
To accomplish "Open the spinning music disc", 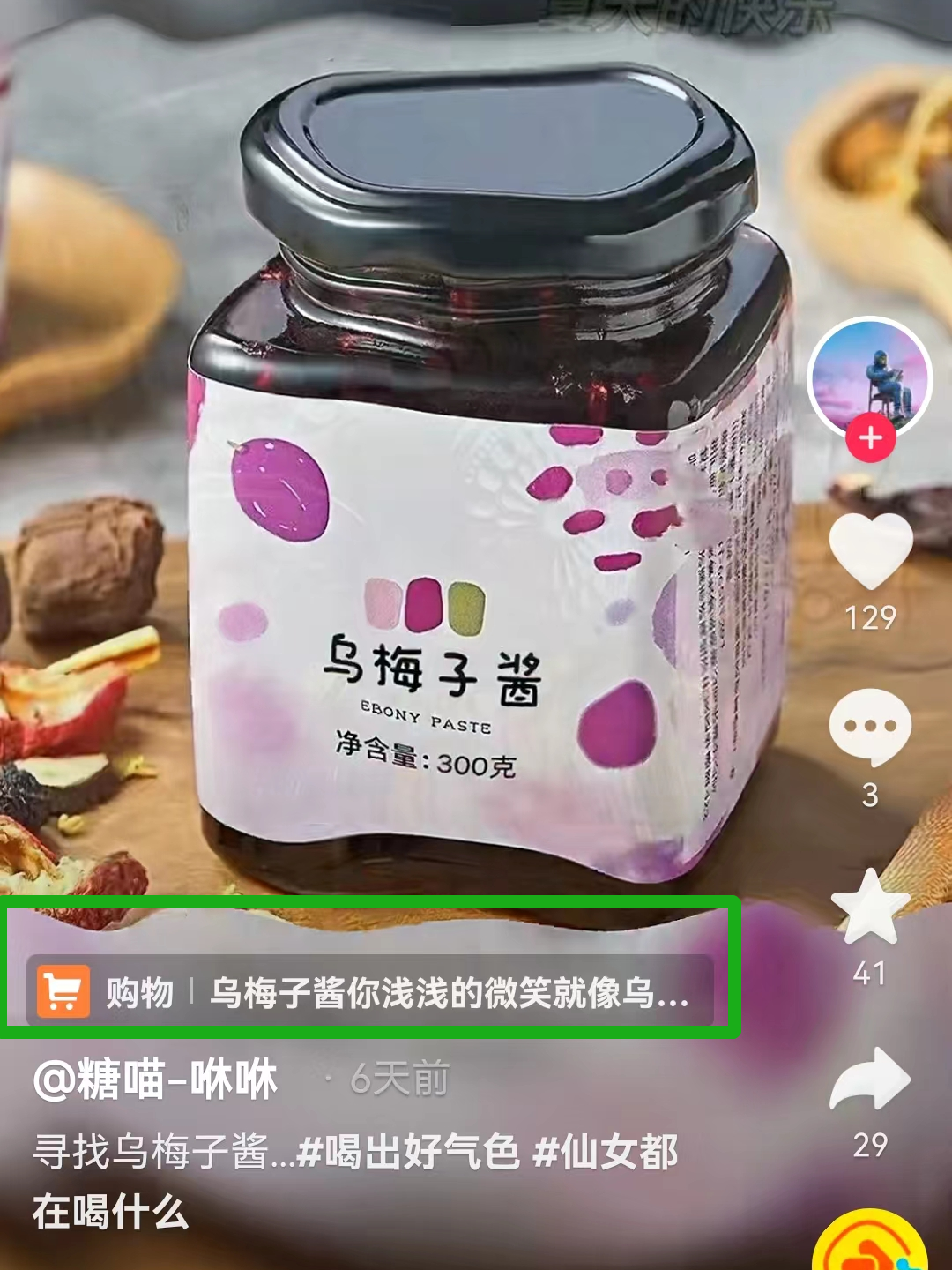I will coord(870,1245).
